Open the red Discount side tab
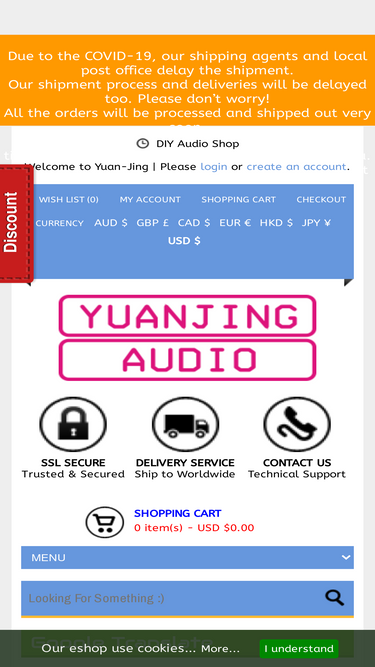 [x=16, y=223]
